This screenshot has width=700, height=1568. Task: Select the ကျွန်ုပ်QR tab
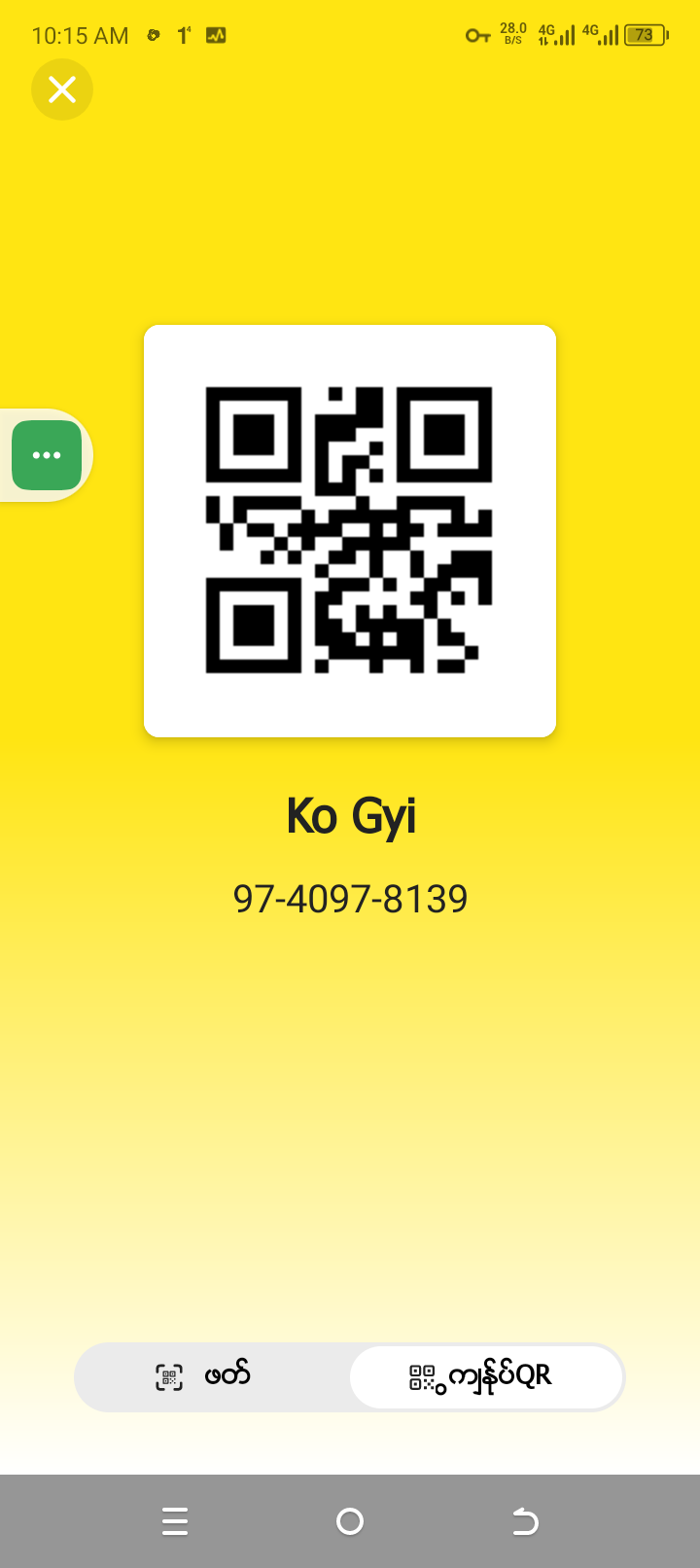pos(485,1376)
